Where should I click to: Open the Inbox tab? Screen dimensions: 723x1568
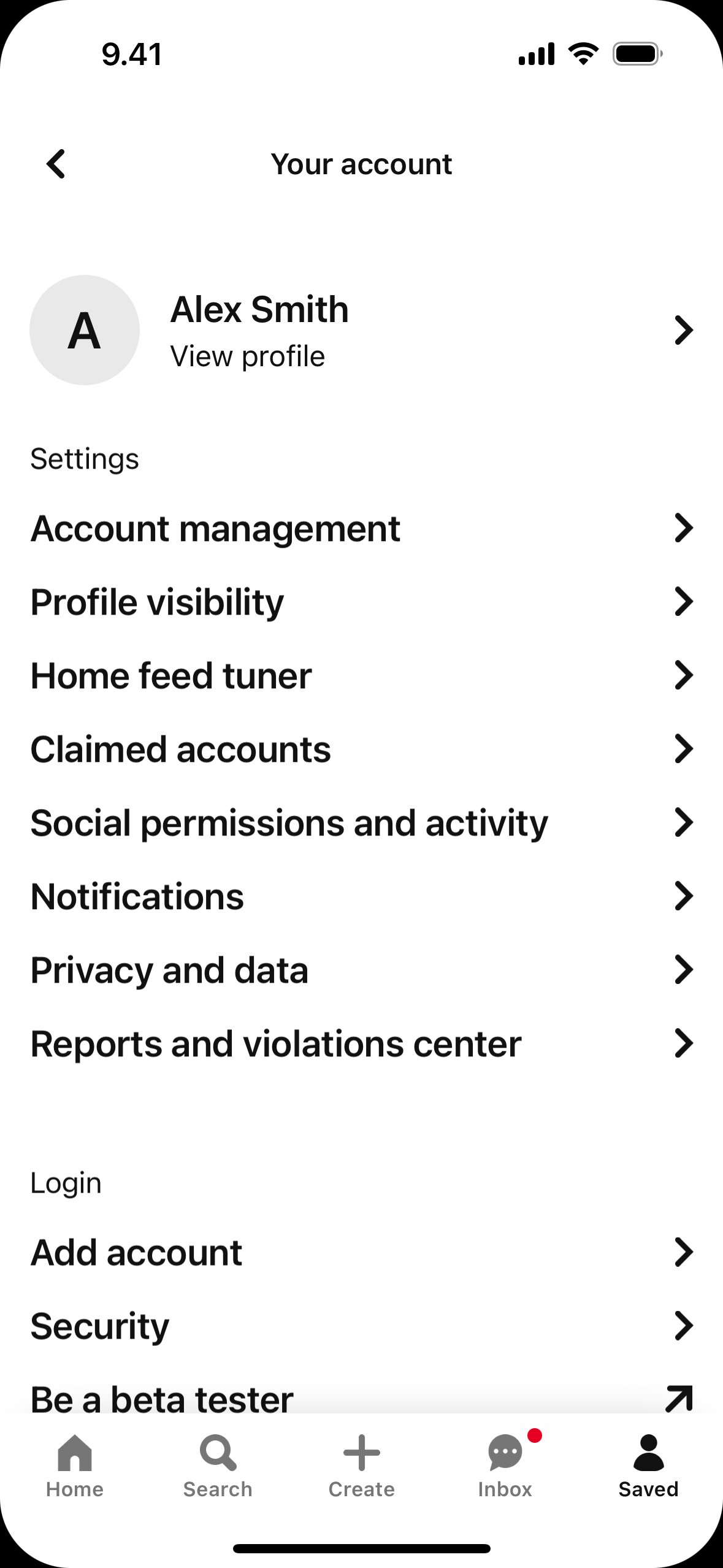(505, 1466)
